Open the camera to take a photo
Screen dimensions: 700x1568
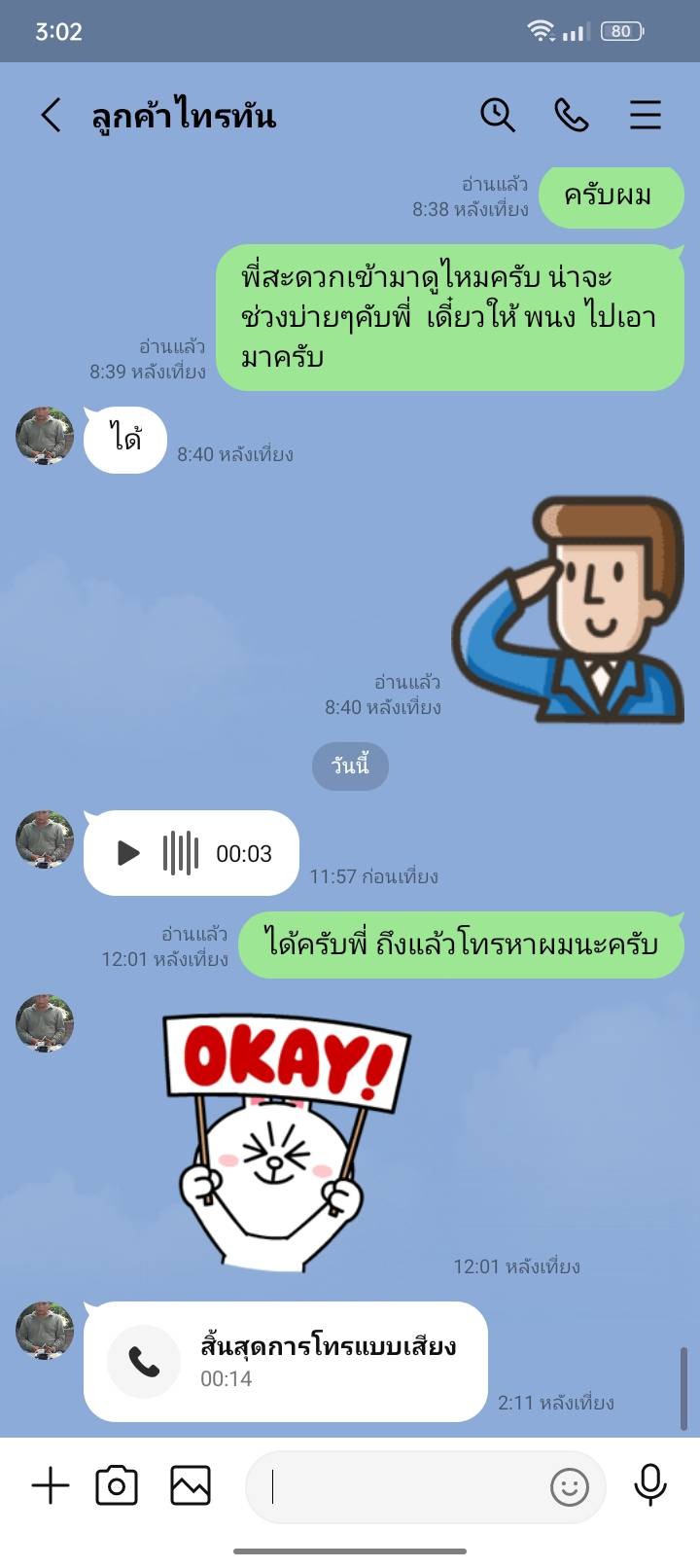117,1486
